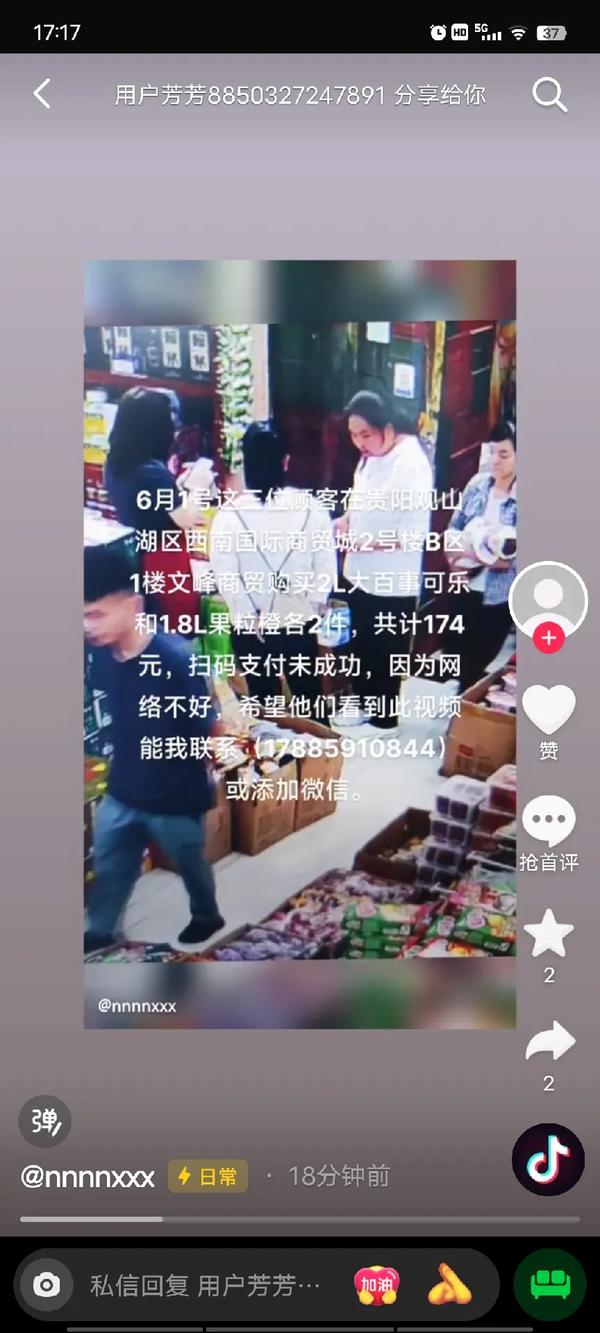Toggle the danmaku 弹 button

(x=45, y=1121)
